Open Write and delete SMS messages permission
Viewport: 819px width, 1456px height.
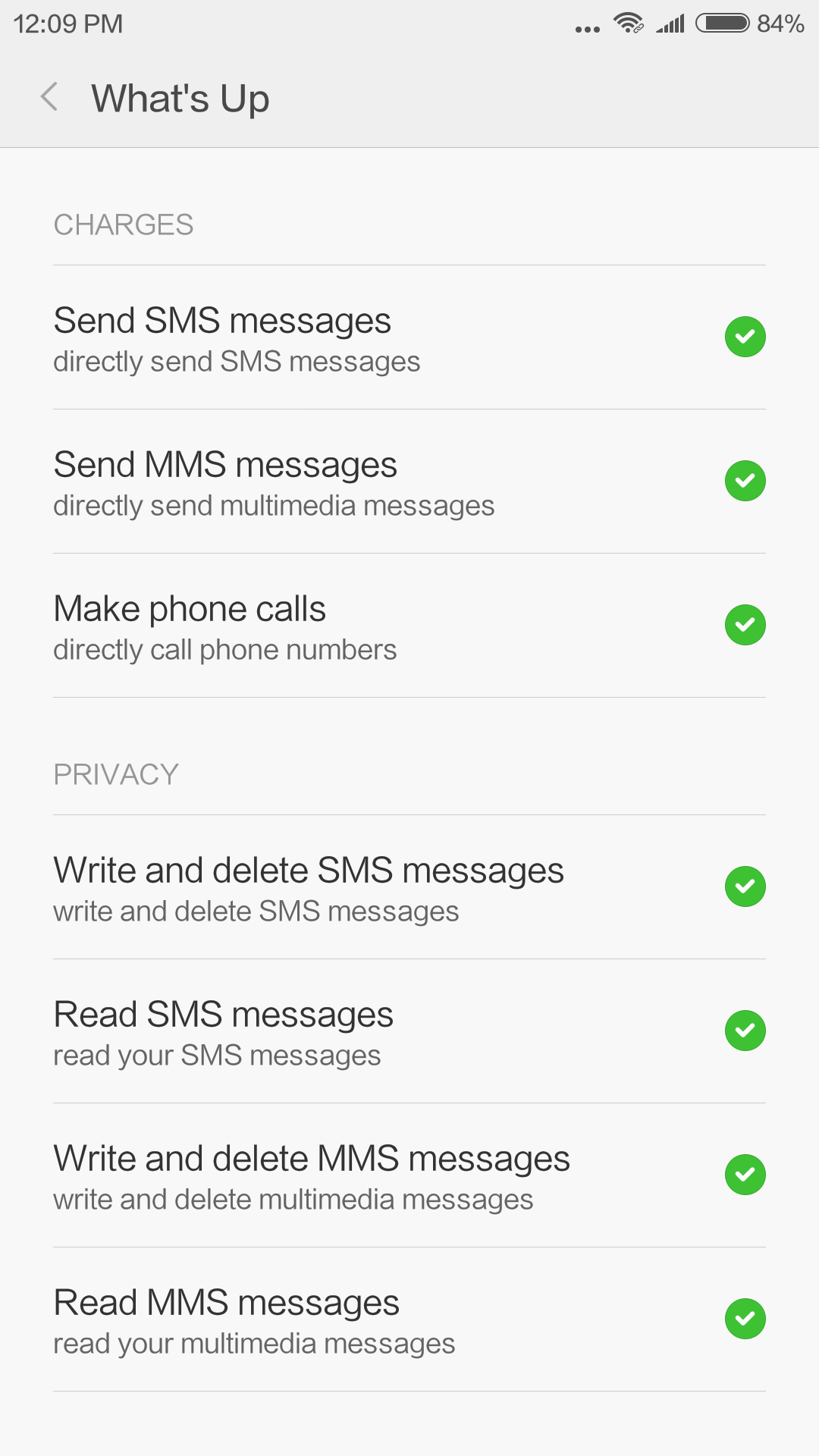pos(409,887)
